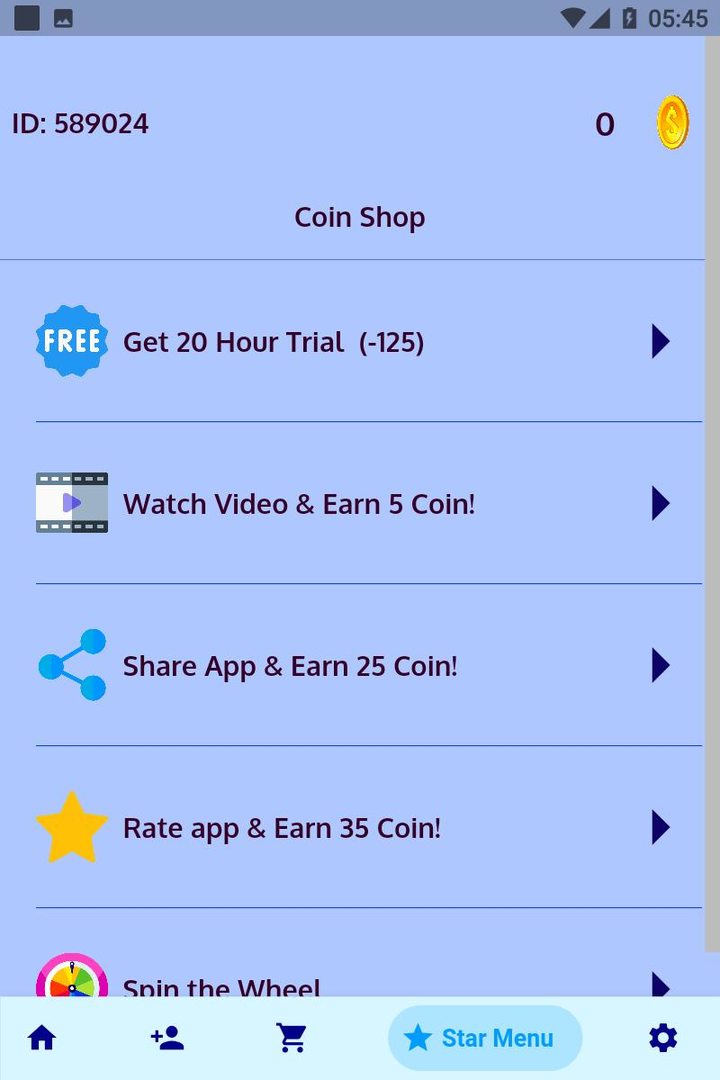This screenshot has height=1080, width=720.
Task: Expand the Rate app earn row
Action: point(661,827)
